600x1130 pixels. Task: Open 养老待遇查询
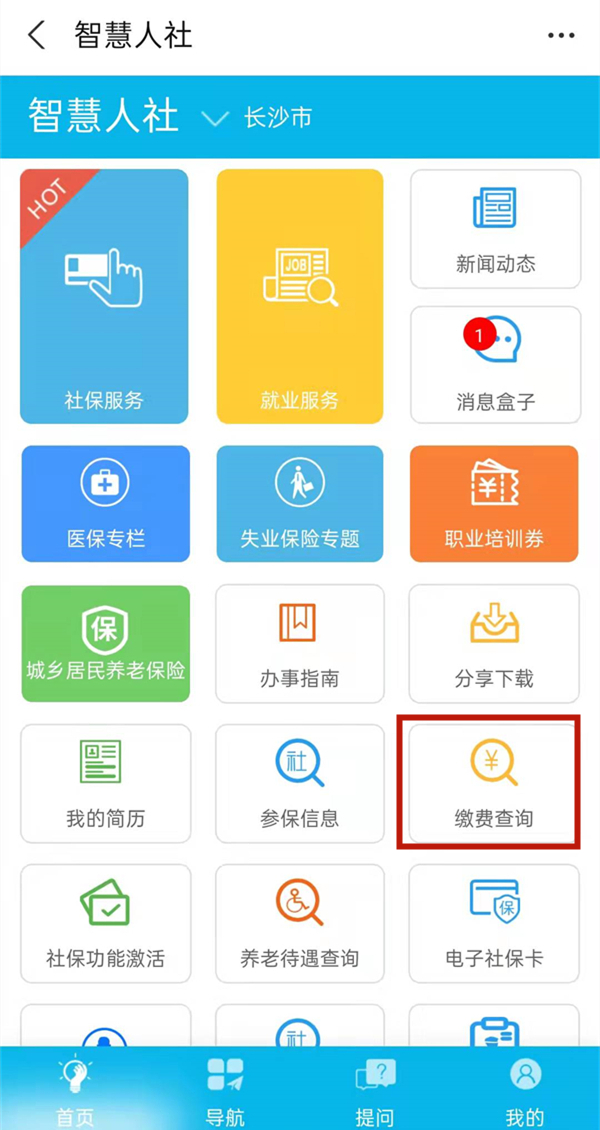click(300, 924)
